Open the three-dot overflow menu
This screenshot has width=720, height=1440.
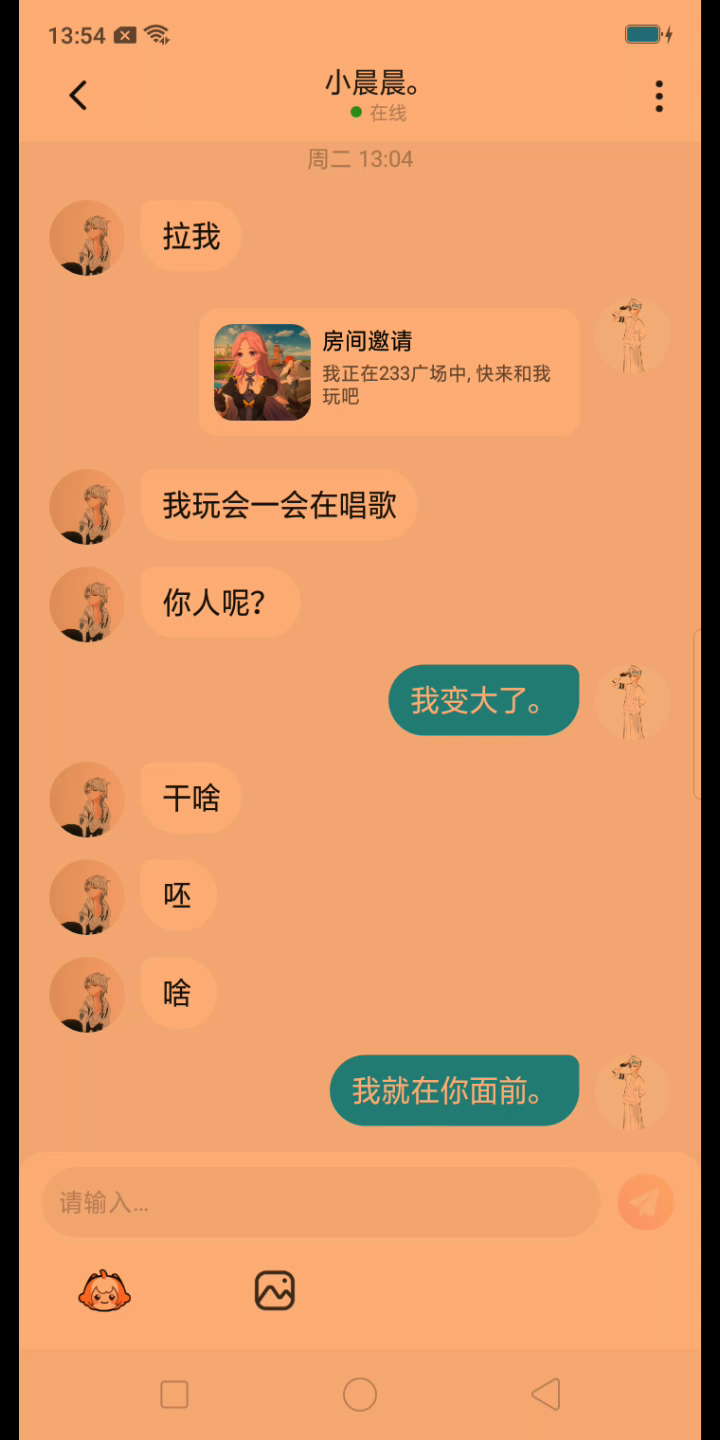658,96
